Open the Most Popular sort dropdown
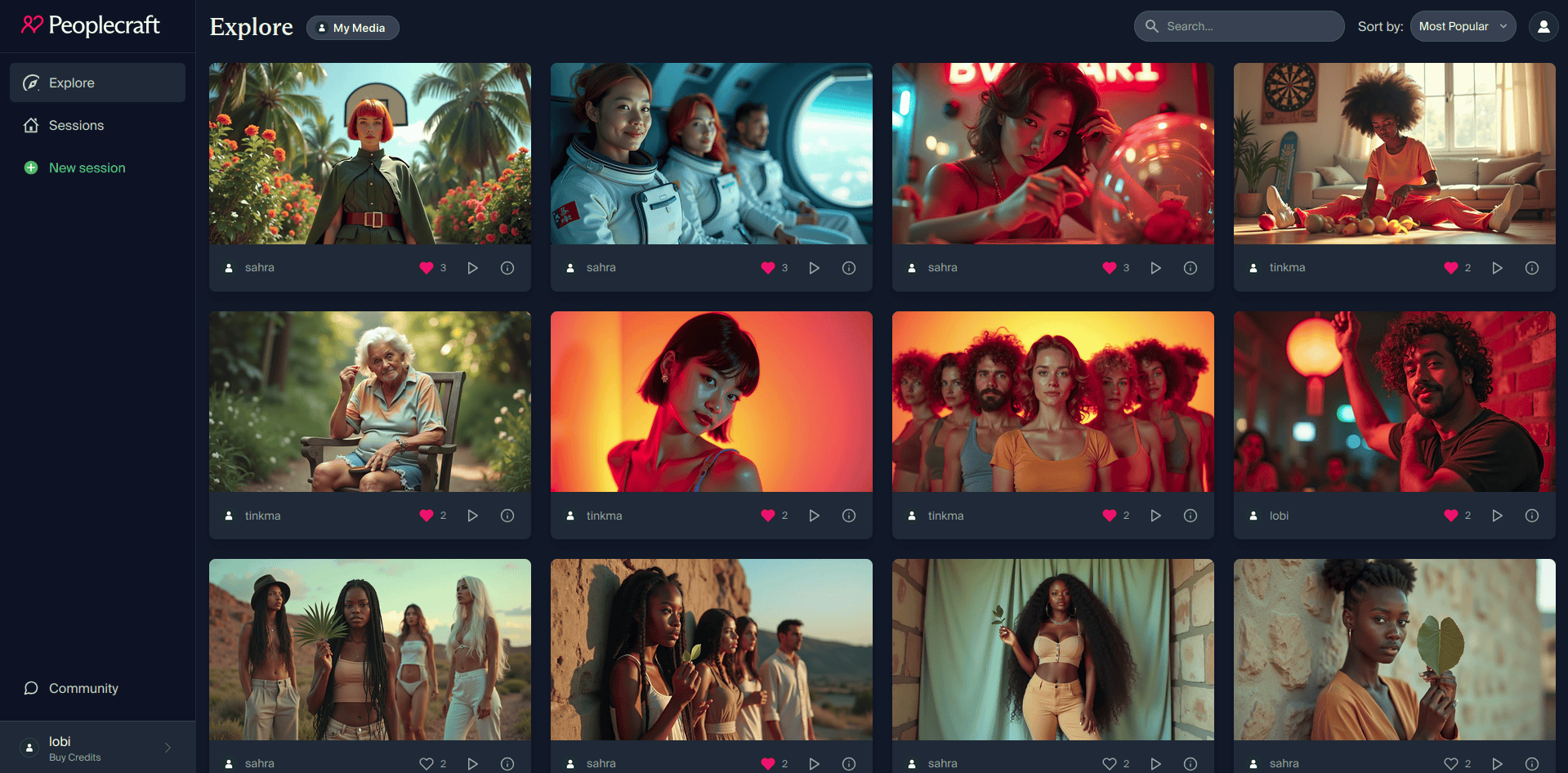 [1463, 26]
